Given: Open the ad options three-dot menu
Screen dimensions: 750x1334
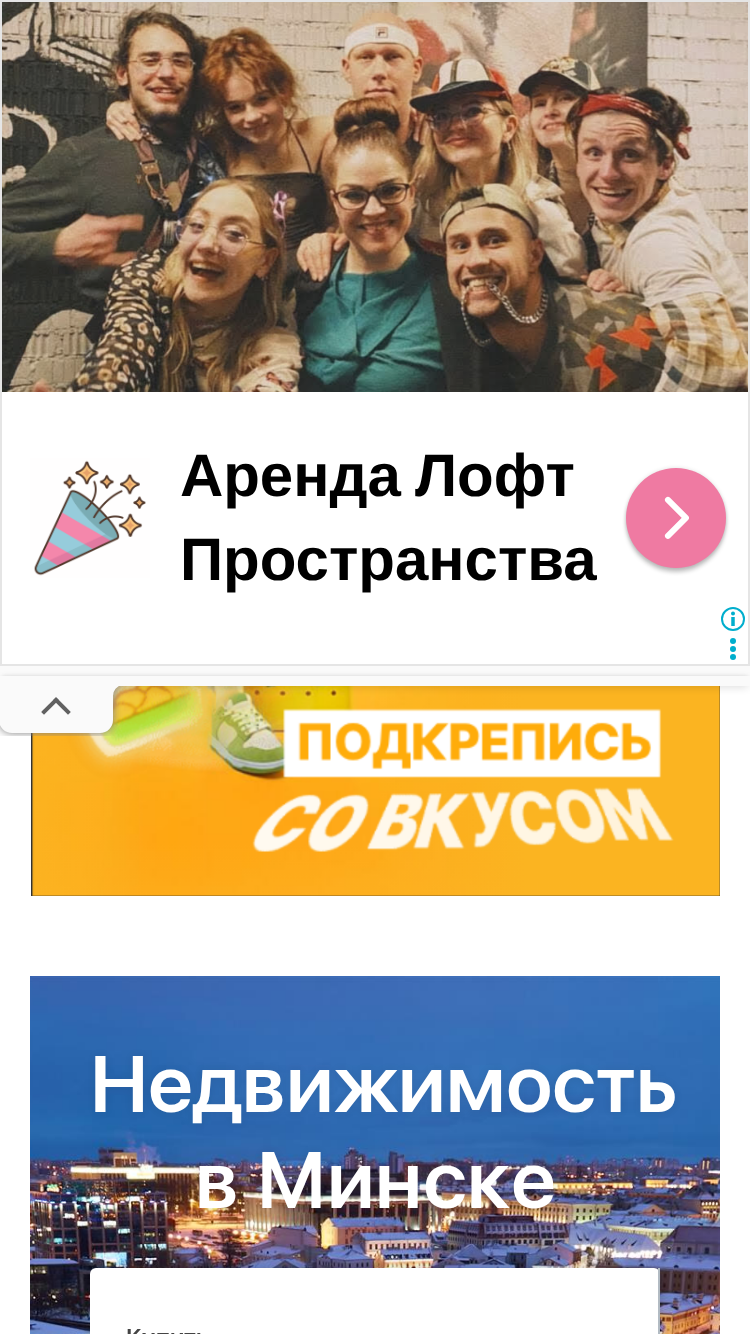Looking at the screenshot, I should pyautogui.click(x=733, y=649).
